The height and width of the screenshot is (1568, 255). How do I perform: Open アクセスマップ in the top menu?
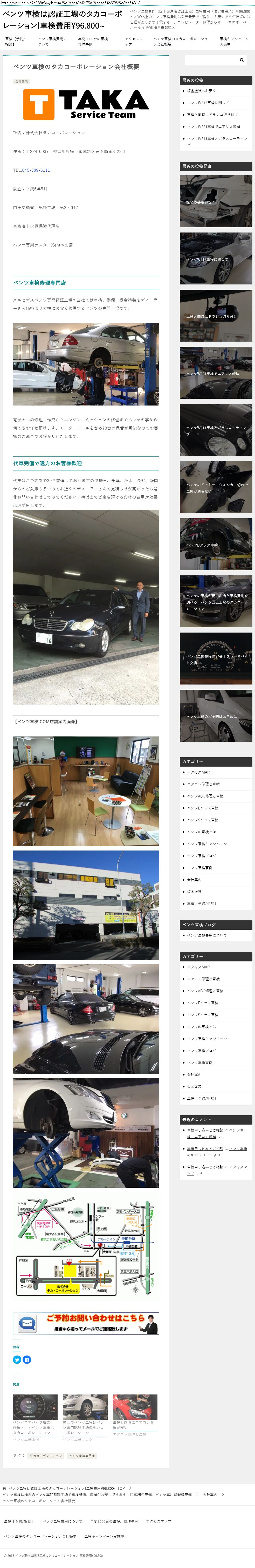pos(134,41)
